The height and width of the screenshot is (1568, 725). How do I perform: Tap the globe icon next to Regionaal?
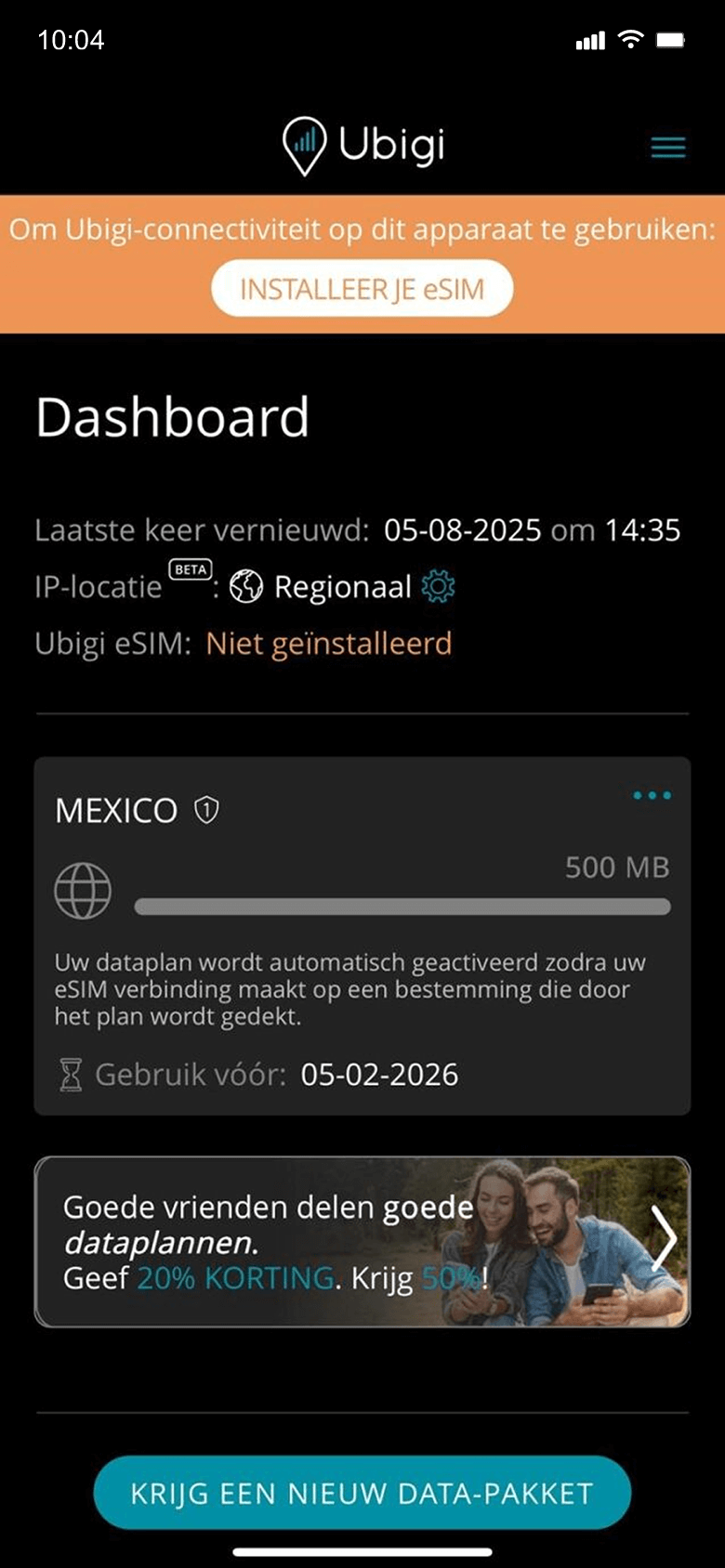tap(247, 586)
